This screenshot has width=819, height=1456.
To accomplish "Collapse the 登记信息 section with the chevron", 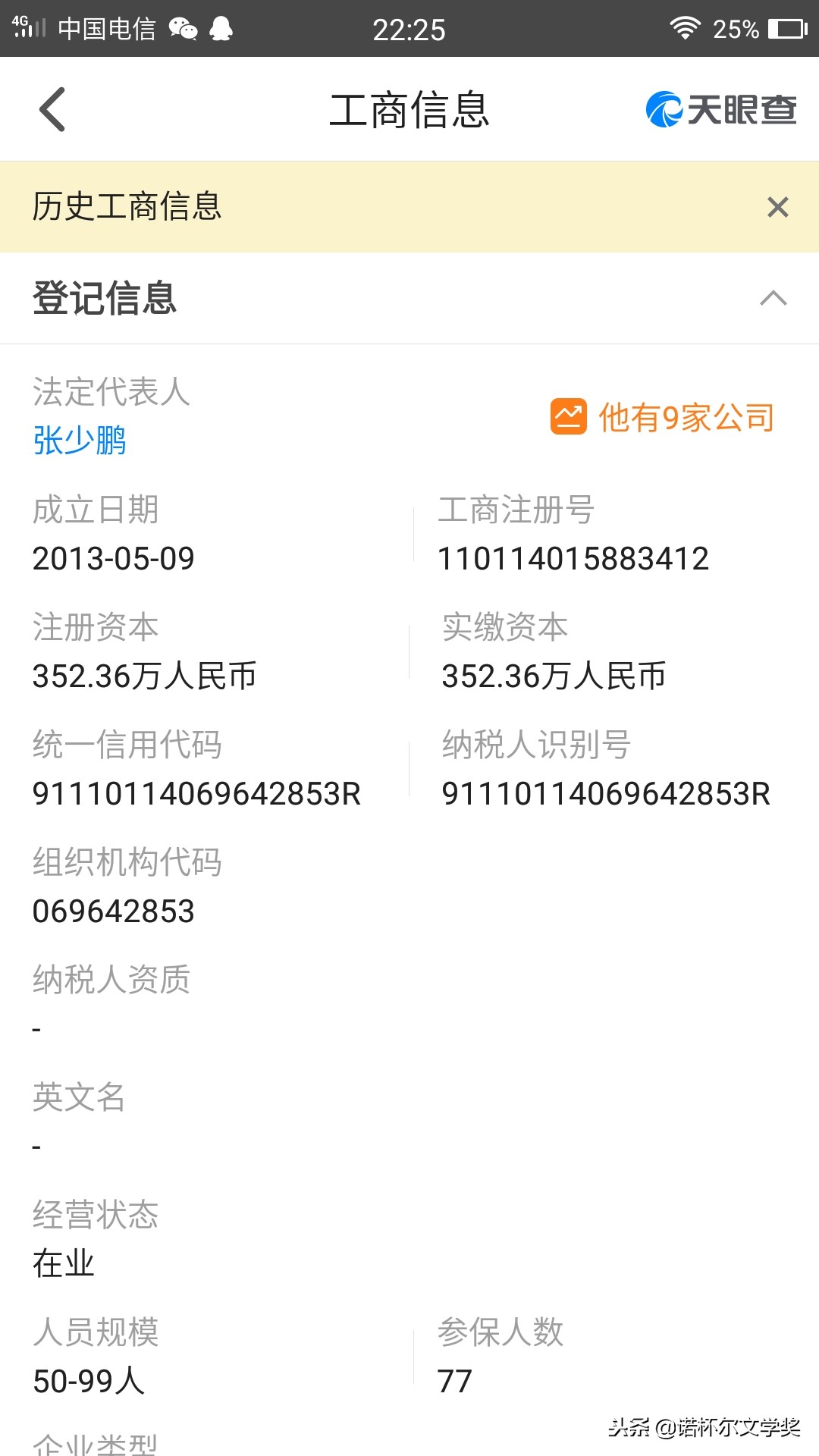I will 773,298.
